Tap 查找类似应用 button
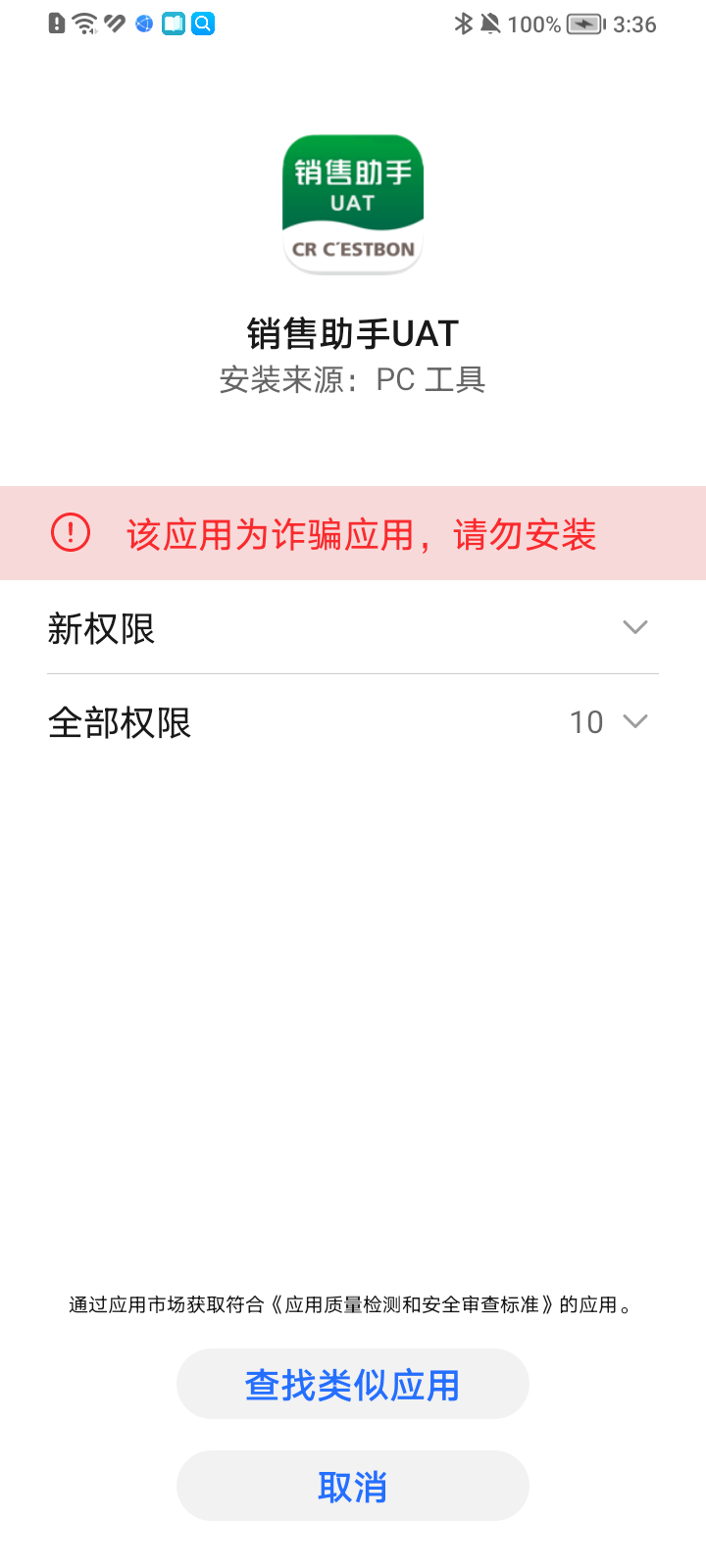Viewport: 706px width, 1568px height. coord(353,1384)
